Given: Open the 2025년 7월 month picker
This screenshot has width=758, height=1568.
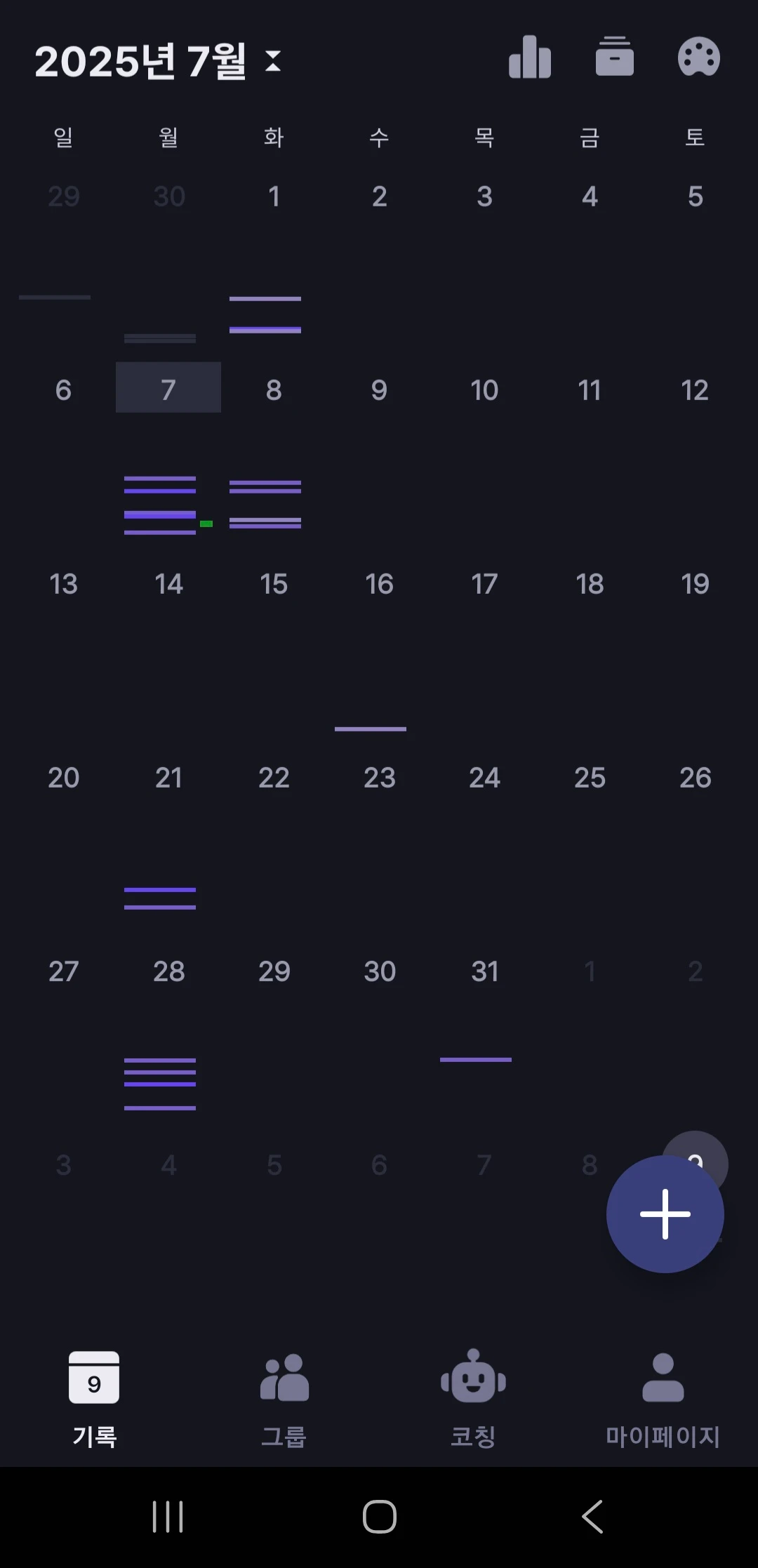Looking at the screenshot, I should (x=158, y=61).
